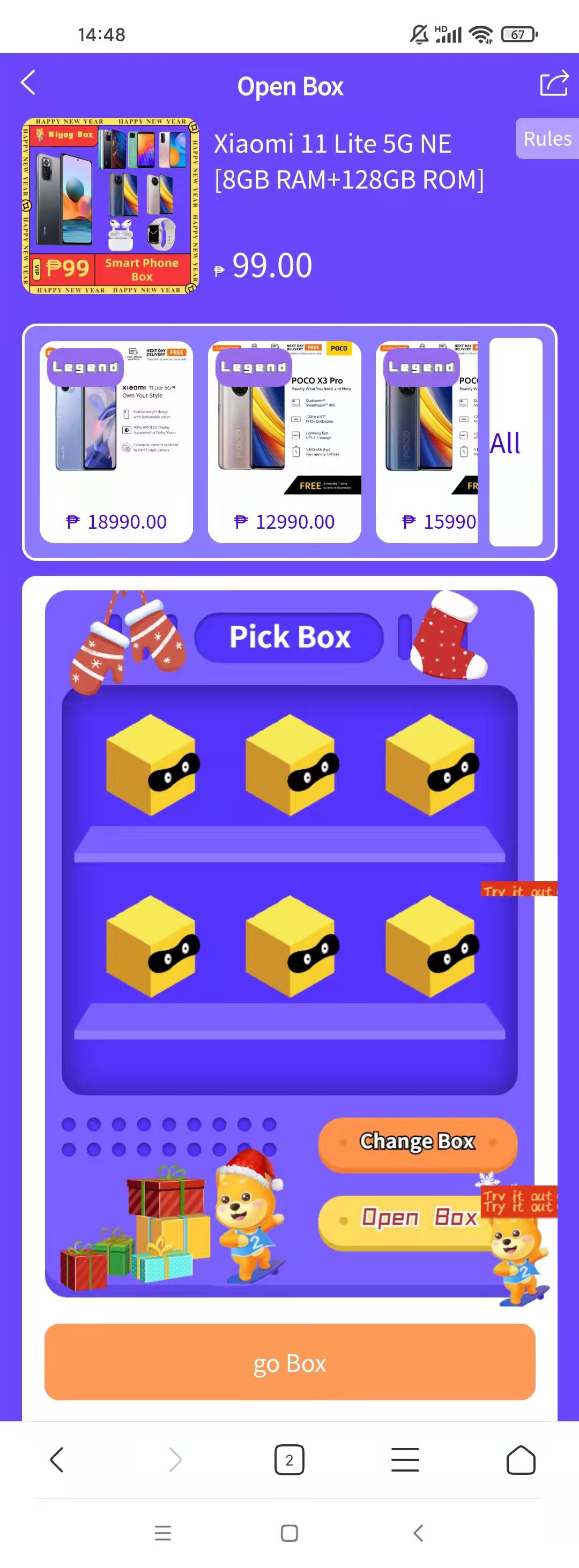Image resolution: width=579 pixels, height=1568 pixels.
Task: Go back from Open Box page
Action: pos(28,83)
